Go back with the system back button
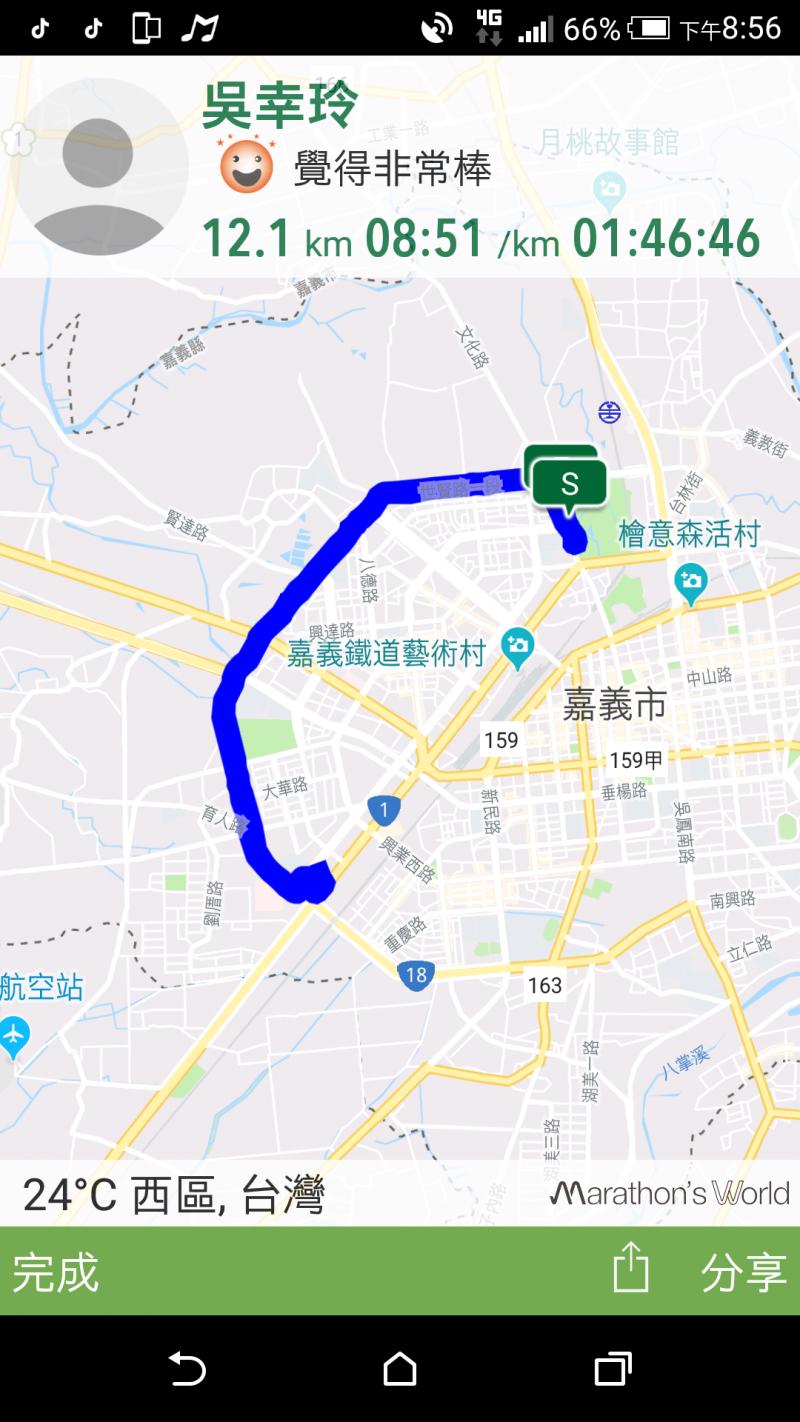The image size is (800, 1422). (x=187, y=1368)
